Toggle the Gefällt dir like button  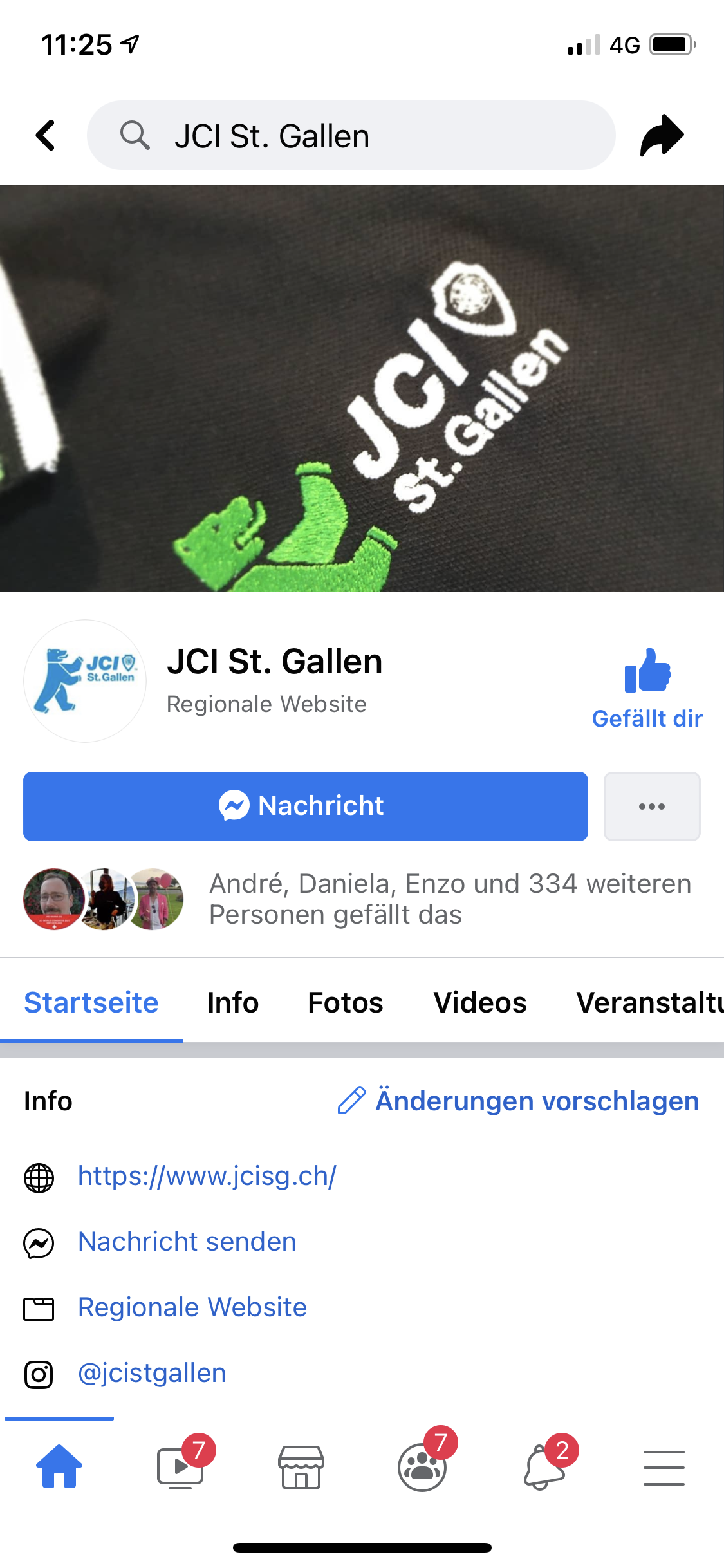click(647, 689)
